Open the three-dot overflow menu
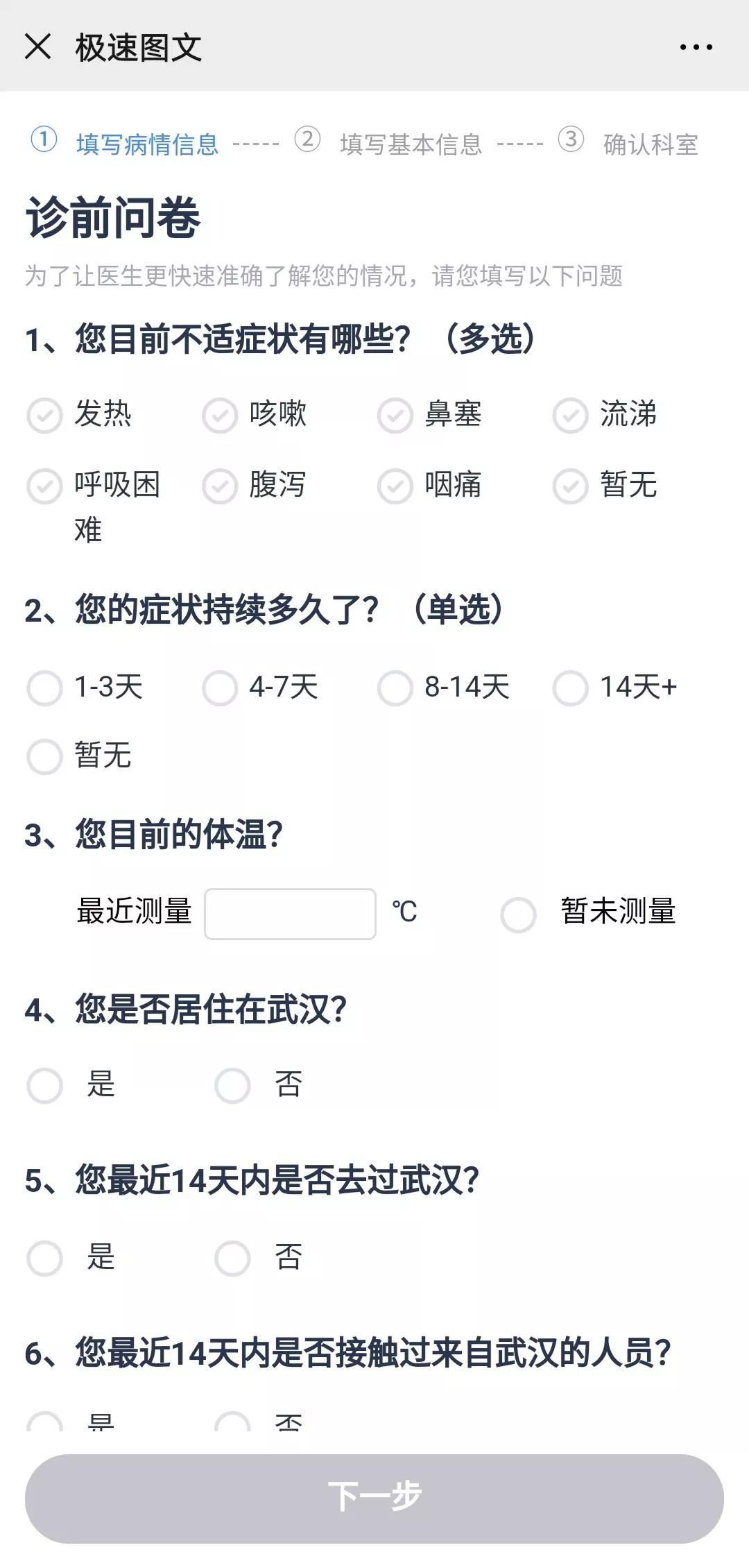Viewport: 749px width, 1568px height. pyautogui.click(x=696, y=47)
